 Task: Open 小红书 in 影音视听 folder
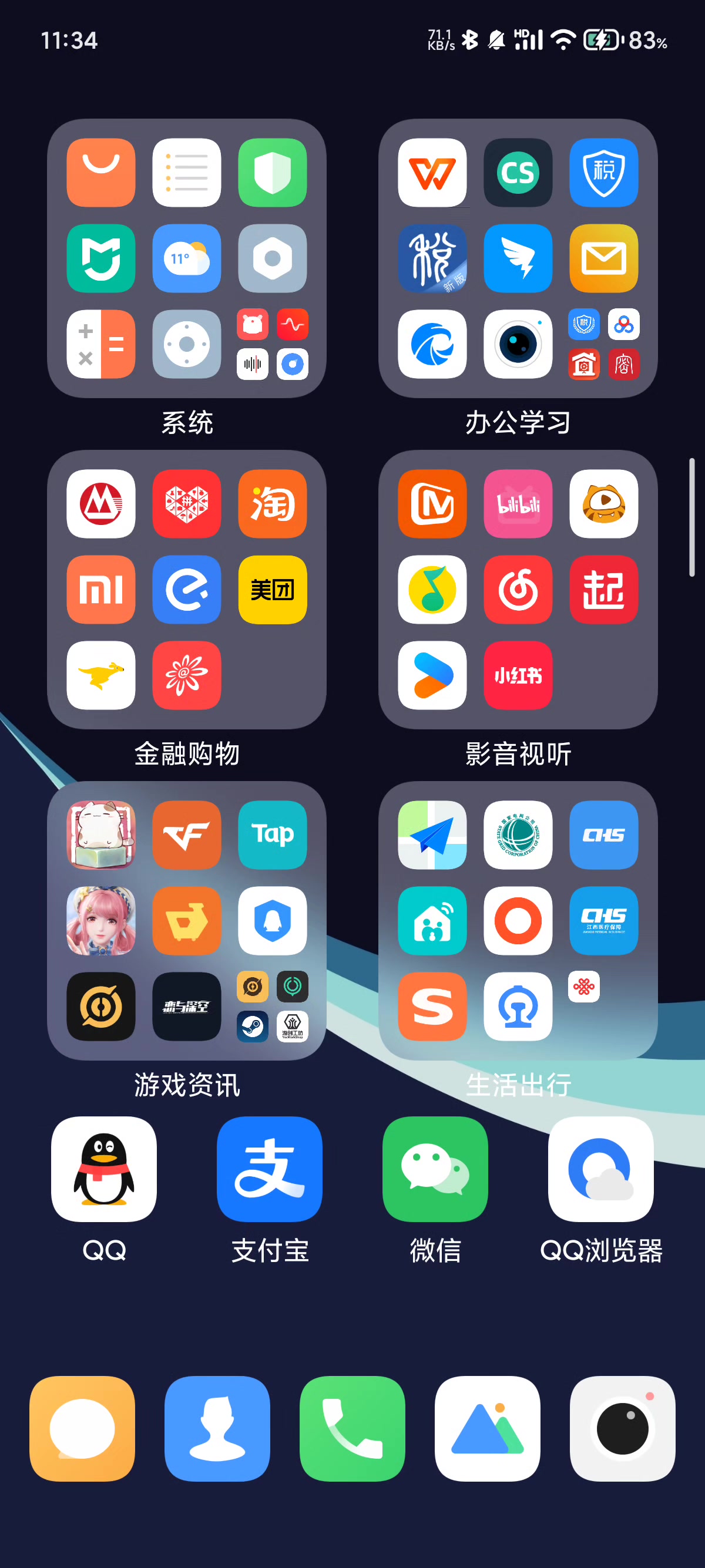(518, 675)
